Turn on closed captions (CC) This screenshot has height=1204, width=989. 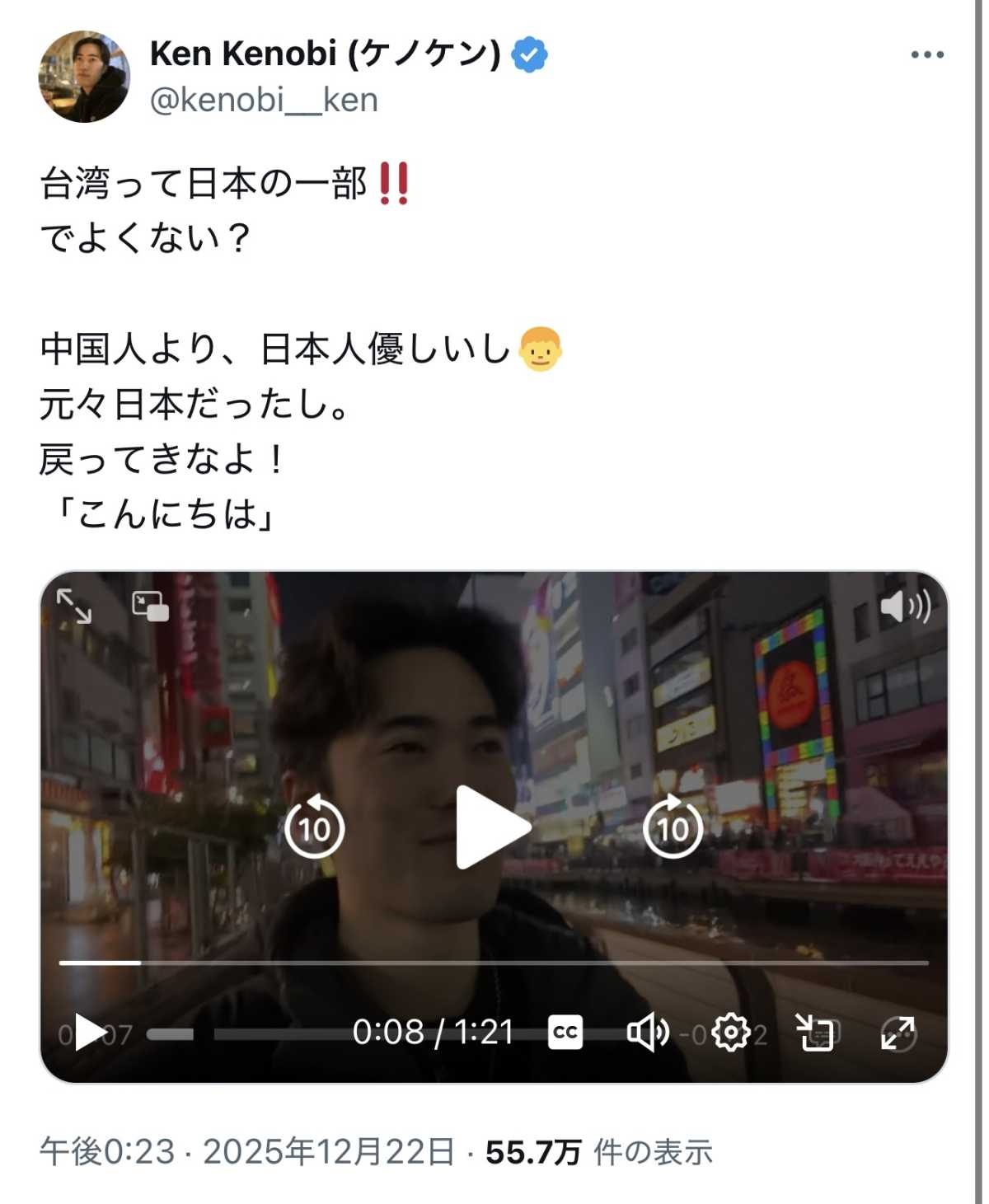point(565,1033)
